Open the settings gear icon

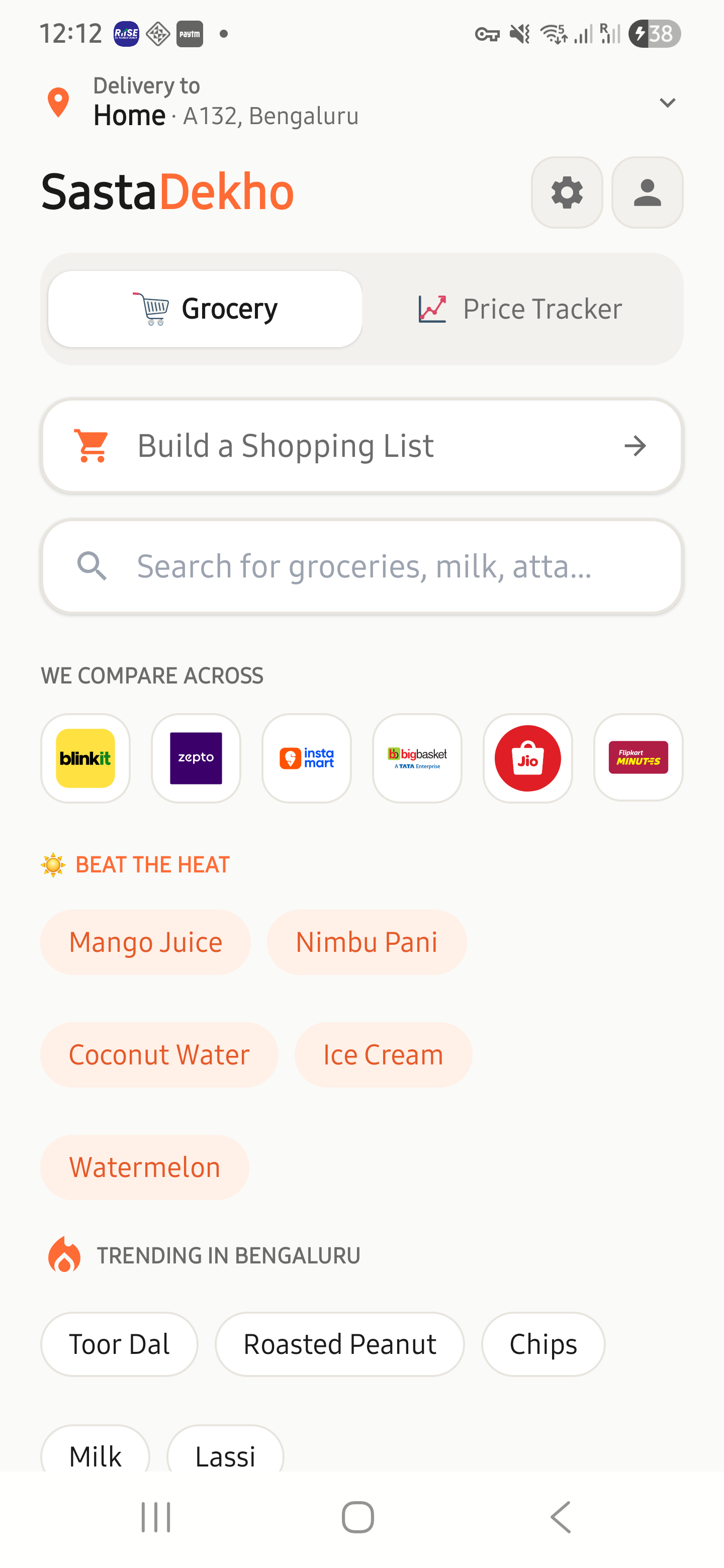point(566,192)
